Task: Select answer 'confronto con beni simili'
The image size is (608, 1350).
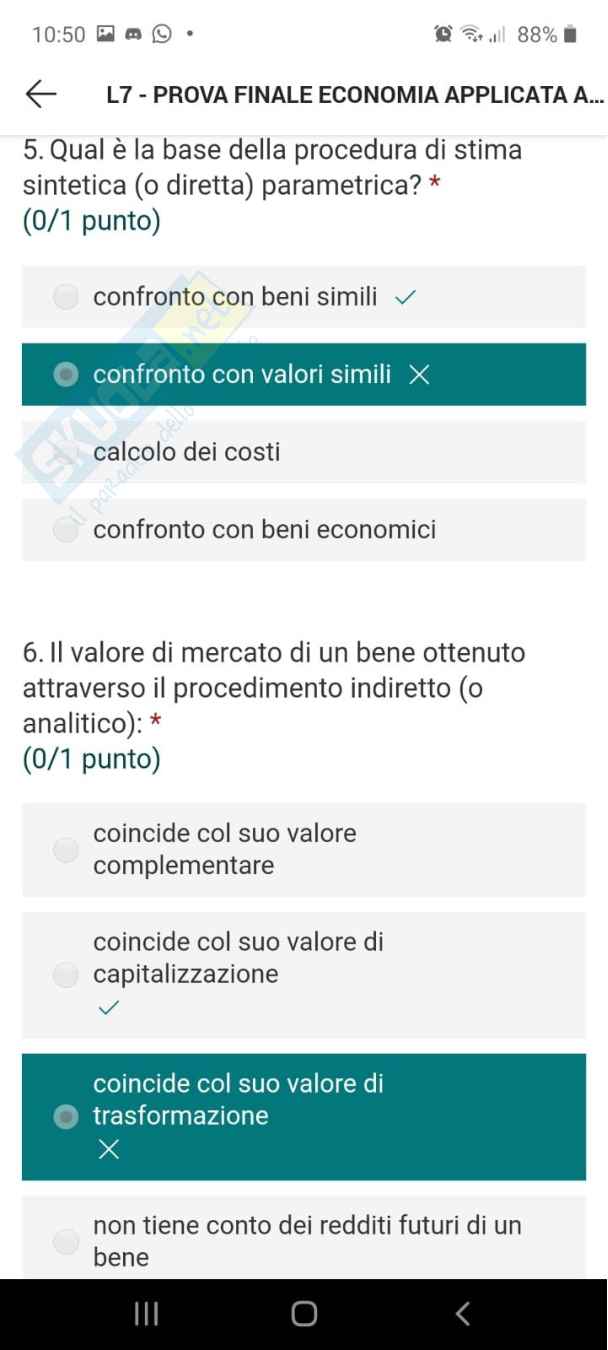Action: coord(66,297)
